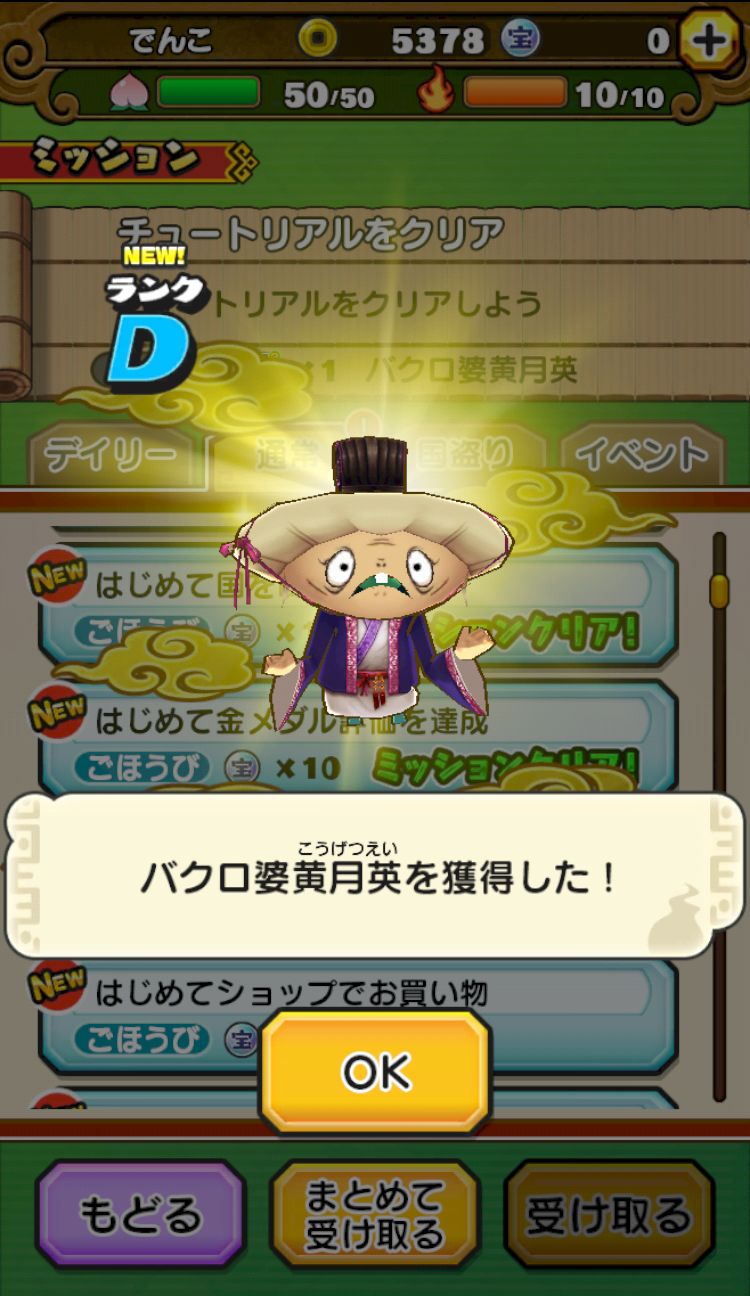Screen dimensions: 750x1296
Task: Switch to the デイリー missions tab
Action: coord(110,455)
